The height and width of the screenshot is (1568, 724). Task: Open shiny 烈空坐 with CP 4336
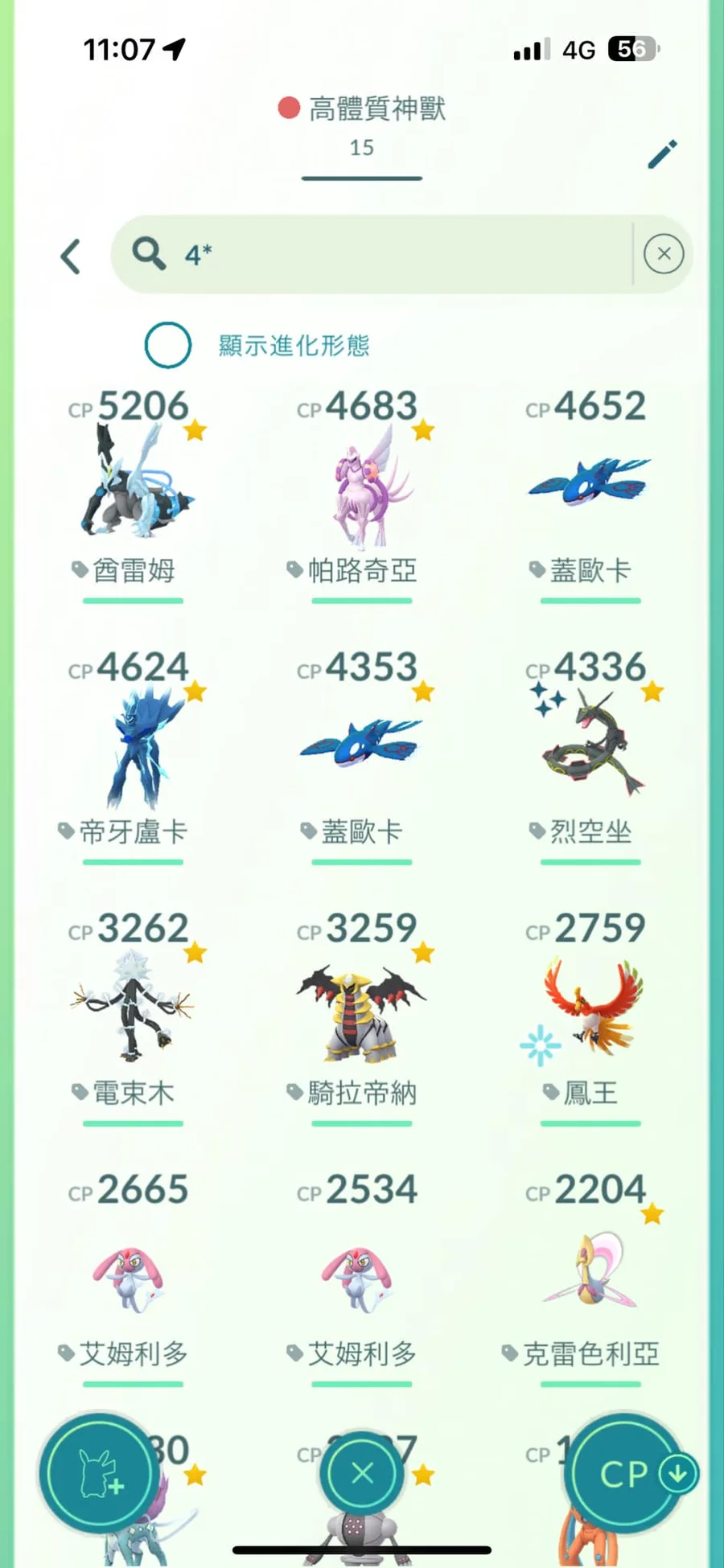point(590,748)
